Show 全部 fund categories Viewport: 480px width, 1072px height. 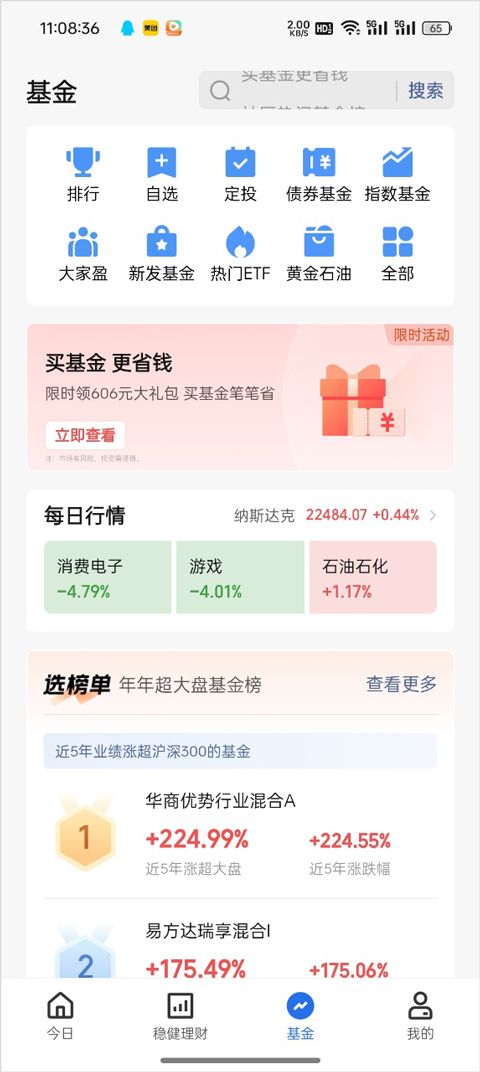pos(397,254)
